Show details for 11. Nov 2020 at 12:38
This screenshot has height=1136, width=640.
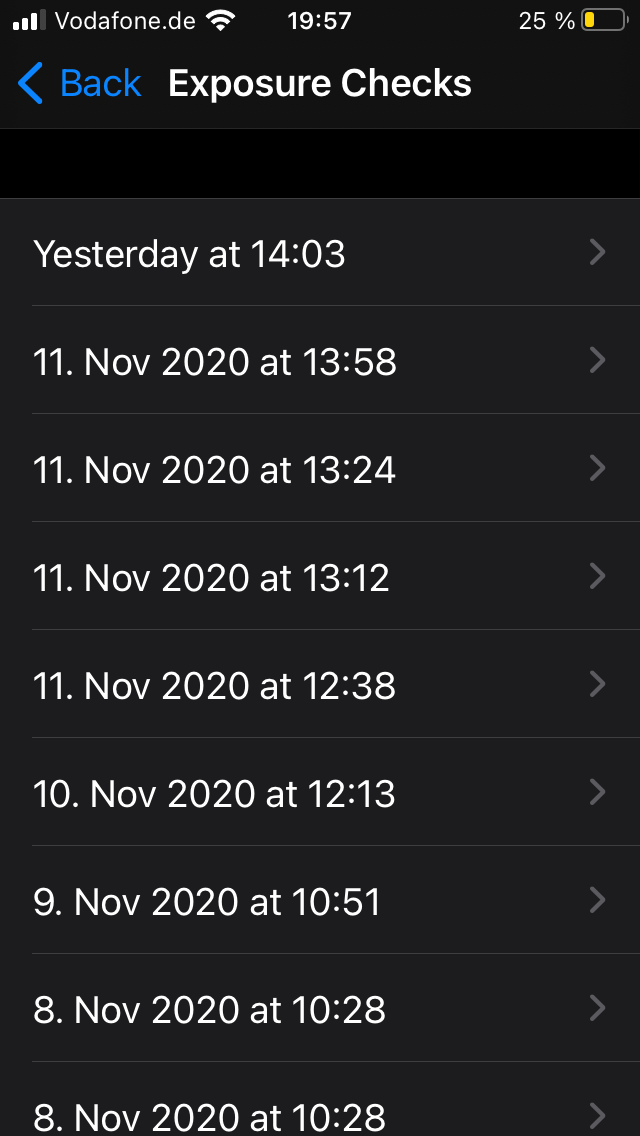click(x=320, y=685)
